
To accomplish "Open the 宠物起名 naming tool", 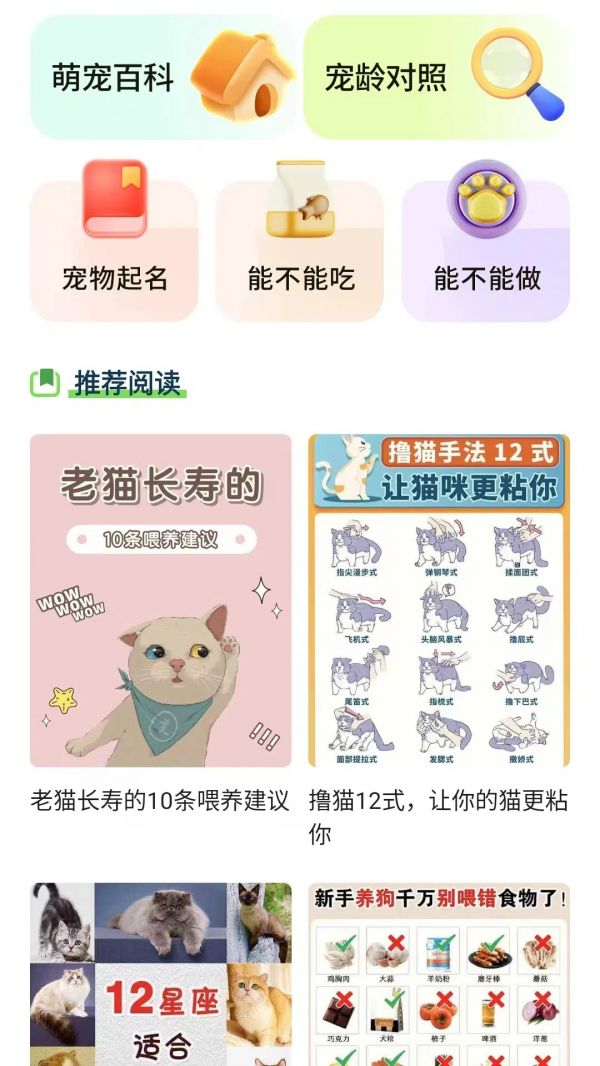I will [x=114, y=251].
